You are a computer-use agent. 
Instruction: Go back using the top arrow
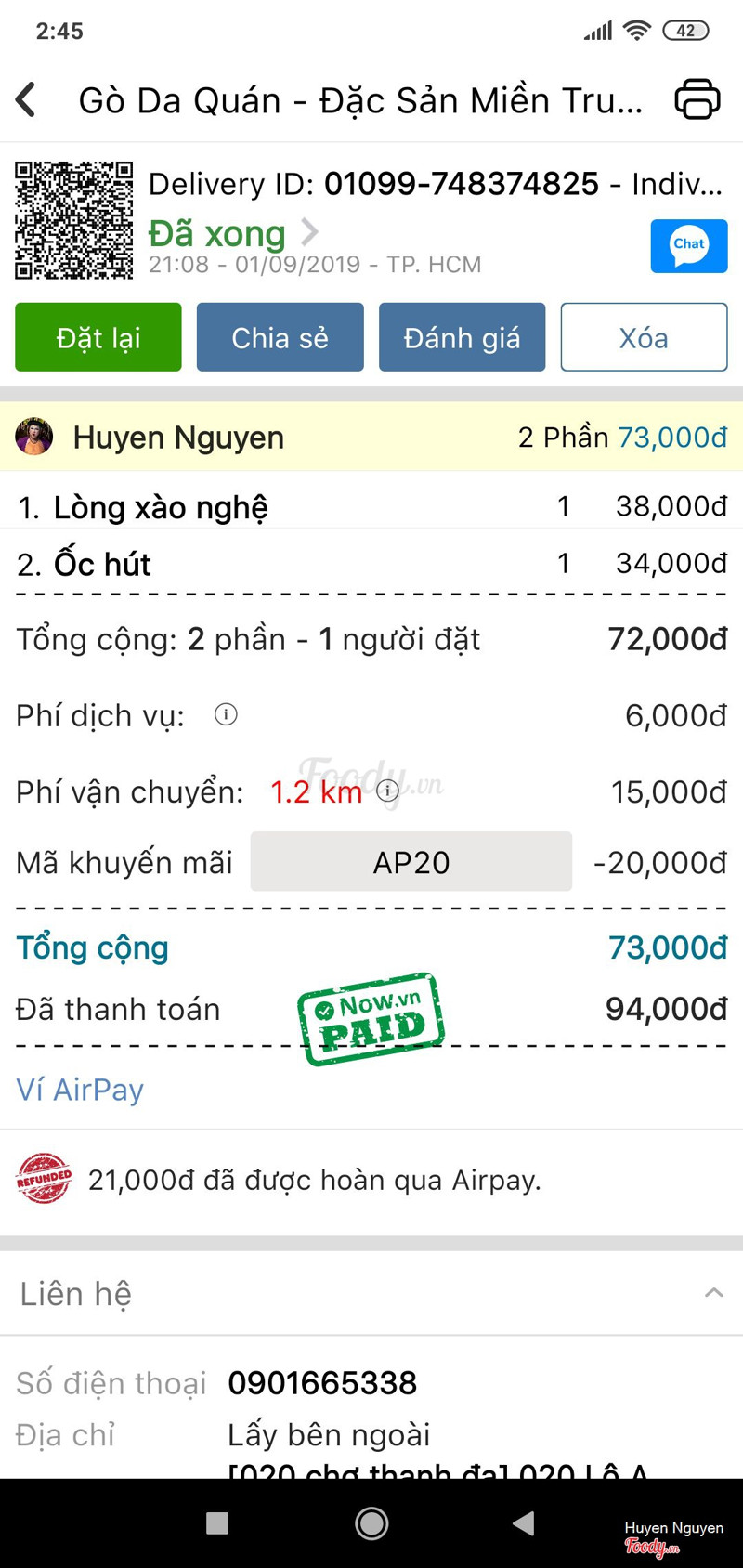tap(26, 99)
